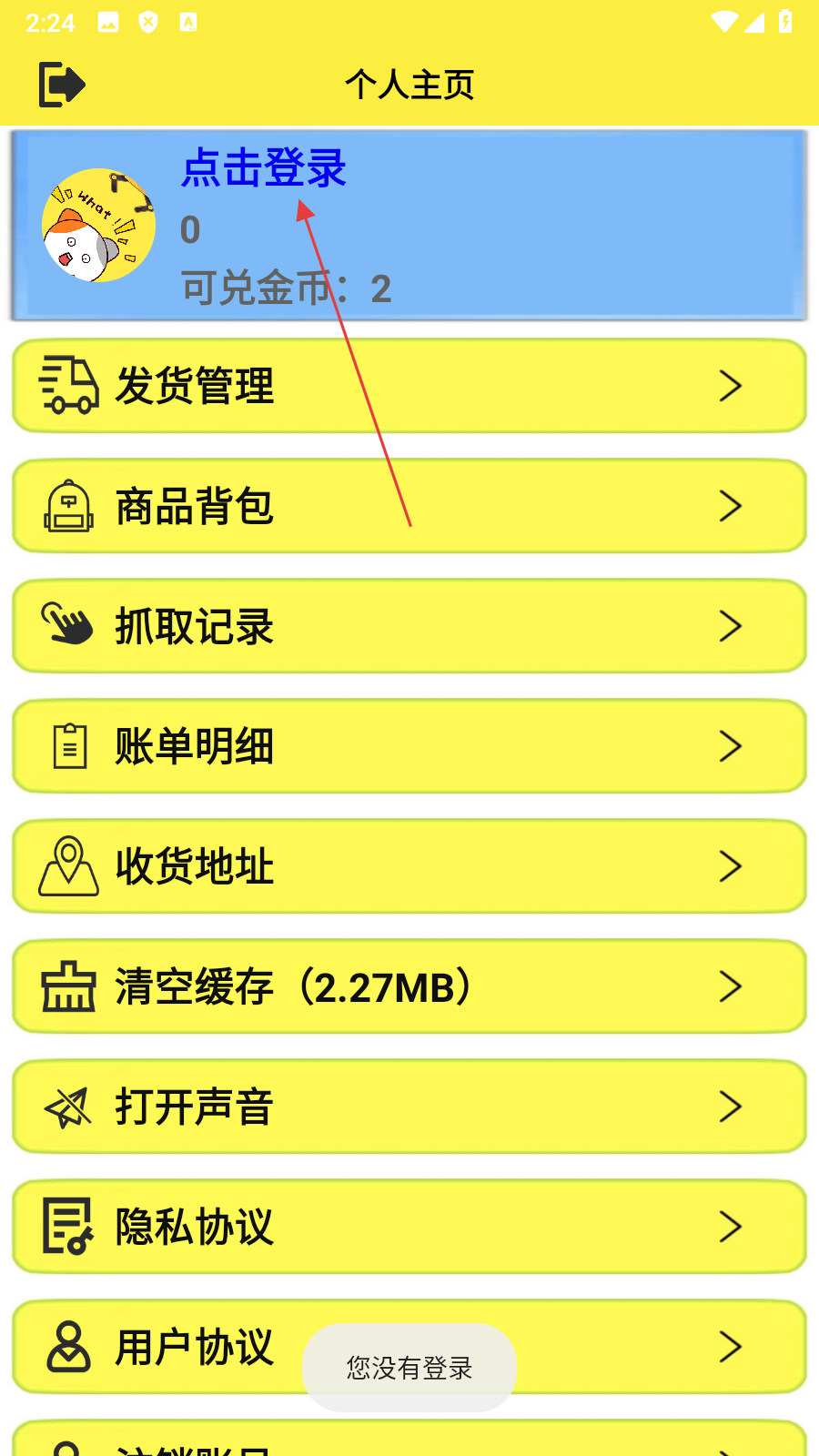Open 发货管理 shipping management
Image resolution: width=819 pixels, height=1456 pixels.
(x=409, y=386)
